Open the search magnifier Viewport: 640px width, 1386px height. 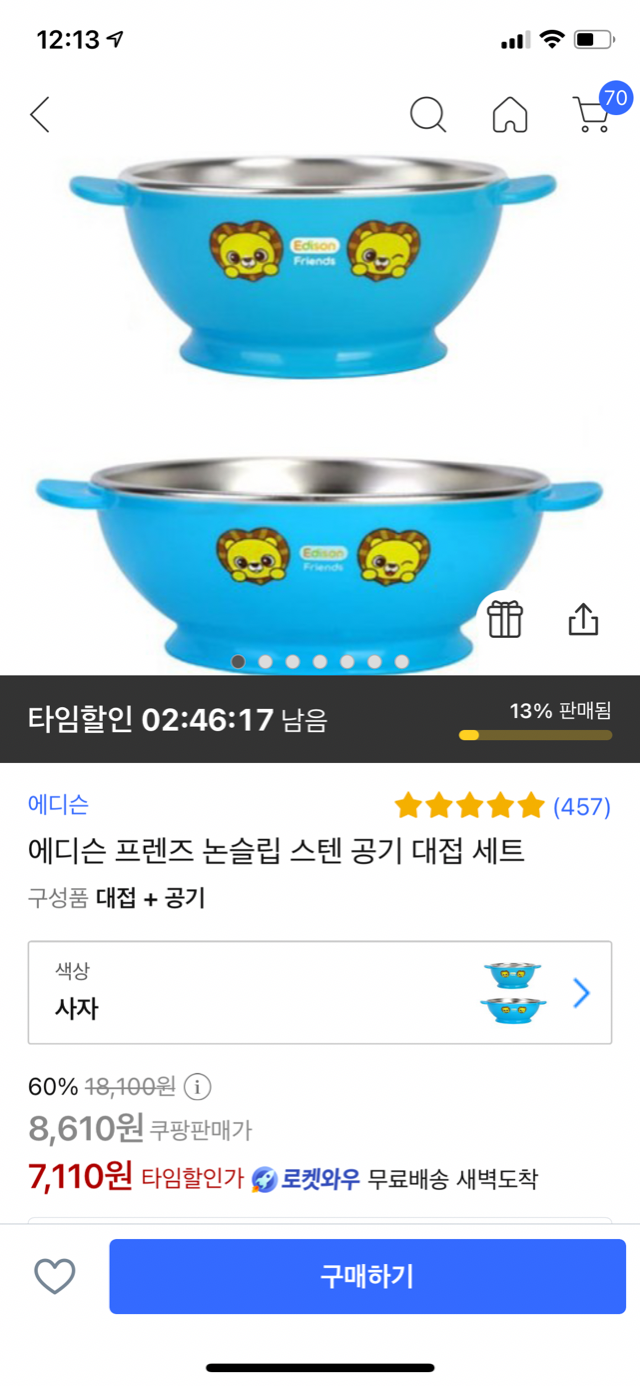(x=428, y=115)
